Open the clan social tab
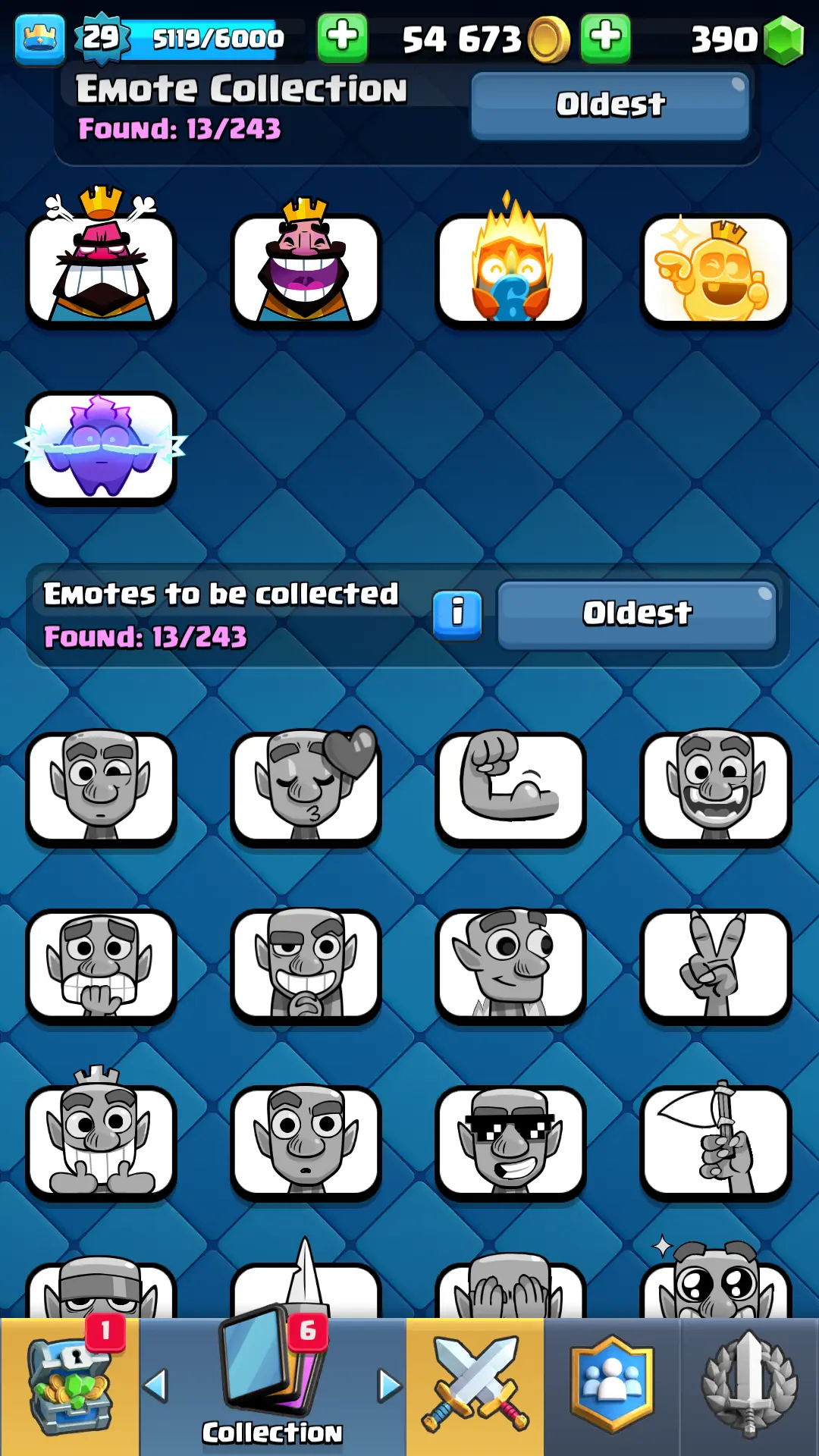The height and width of the screenshot is (1456, 819). (x=612, y=1386)
